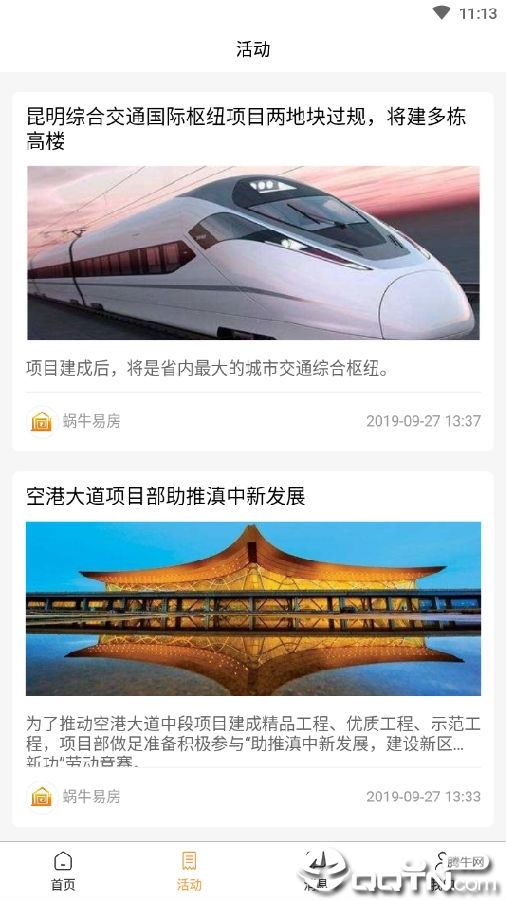The image size is (506, 900).
Task: Select the 活动 tab
Action: (x=189, y=871)
